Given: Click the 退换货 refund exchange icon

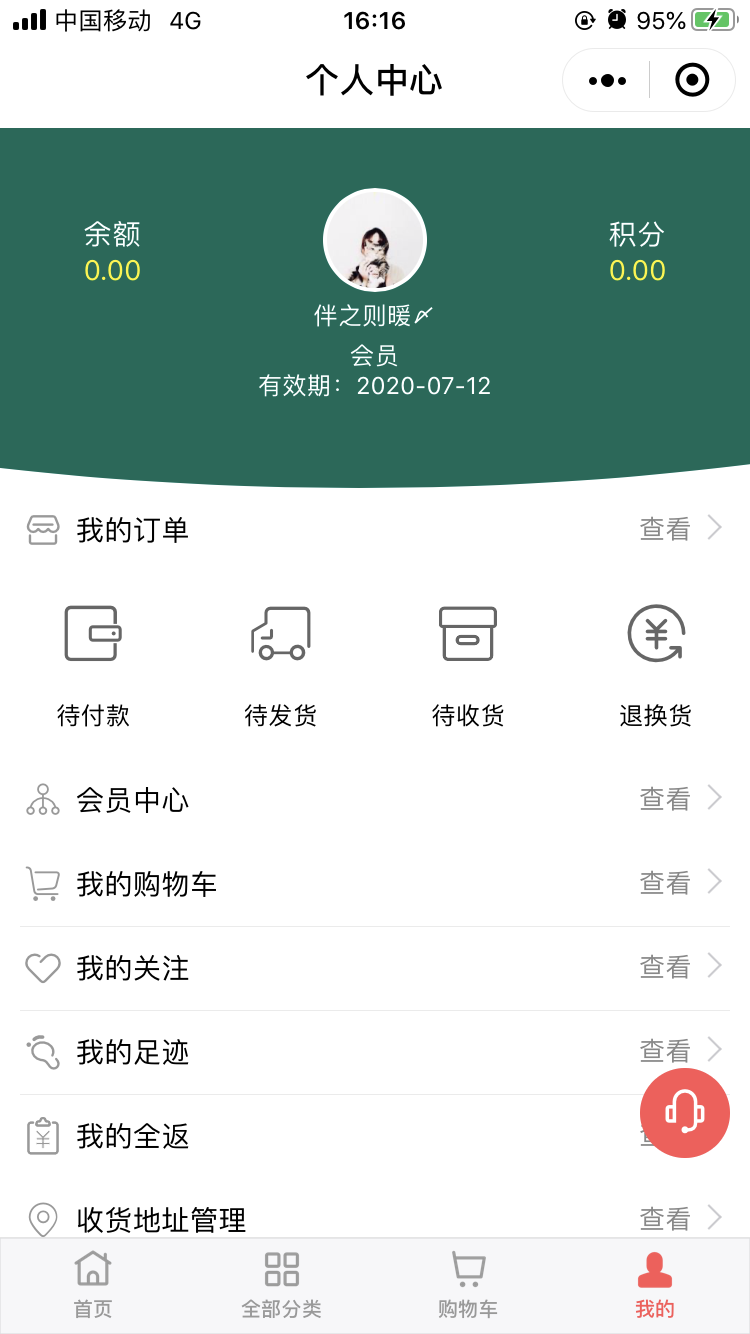Looking at the screenshot, I should (x=655, y=633).
